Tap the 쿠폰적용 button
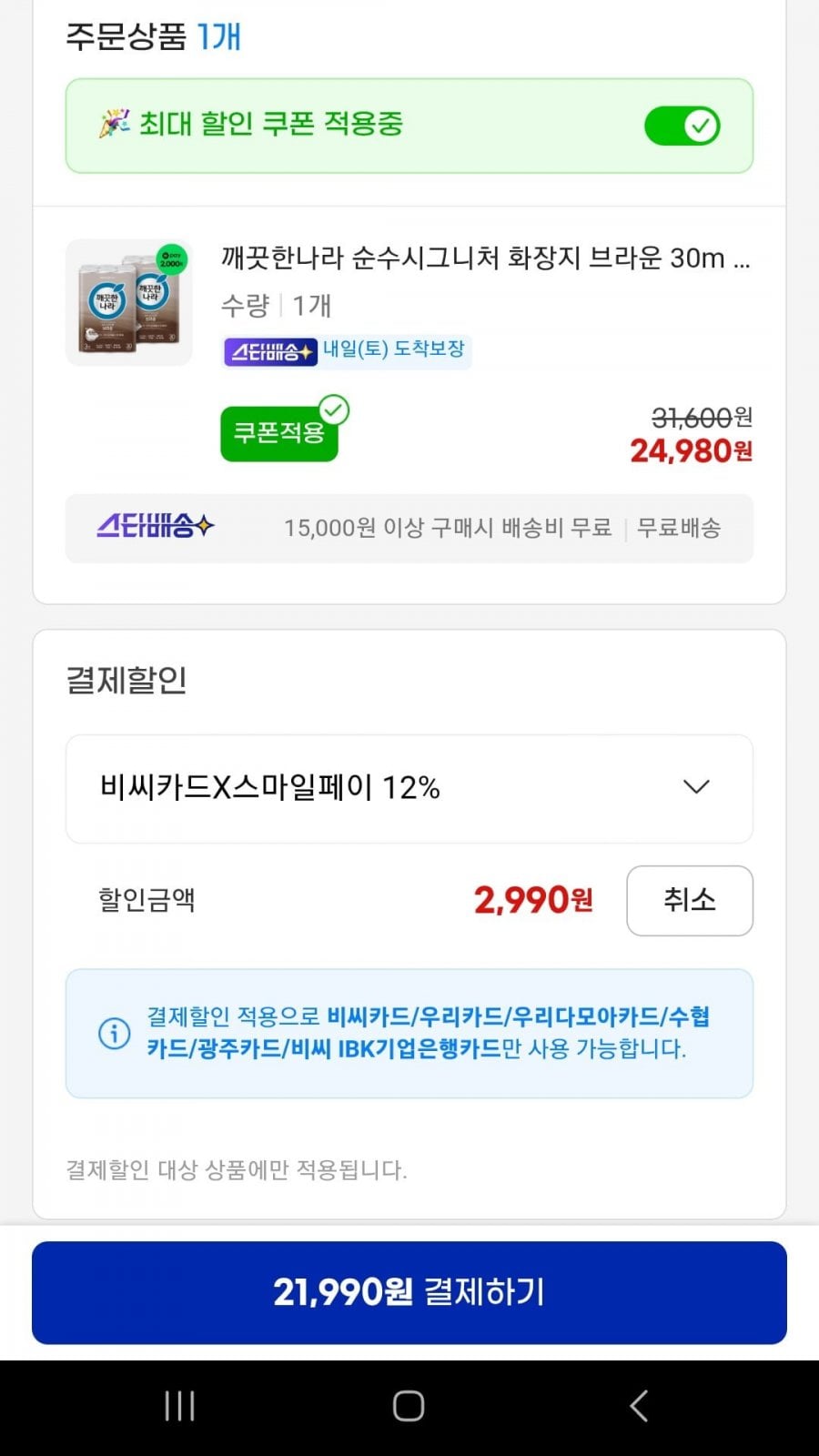 tap(279, 433)
